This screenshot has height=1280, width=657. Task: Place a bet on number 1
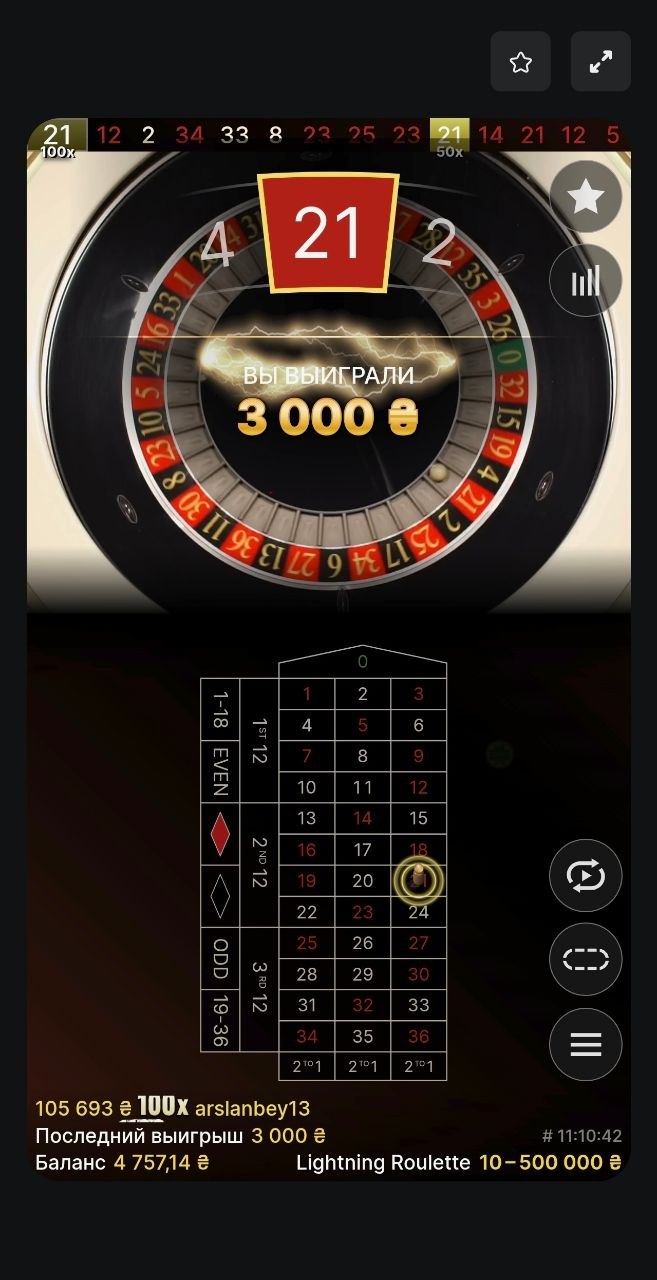click(x=306, y=694)
